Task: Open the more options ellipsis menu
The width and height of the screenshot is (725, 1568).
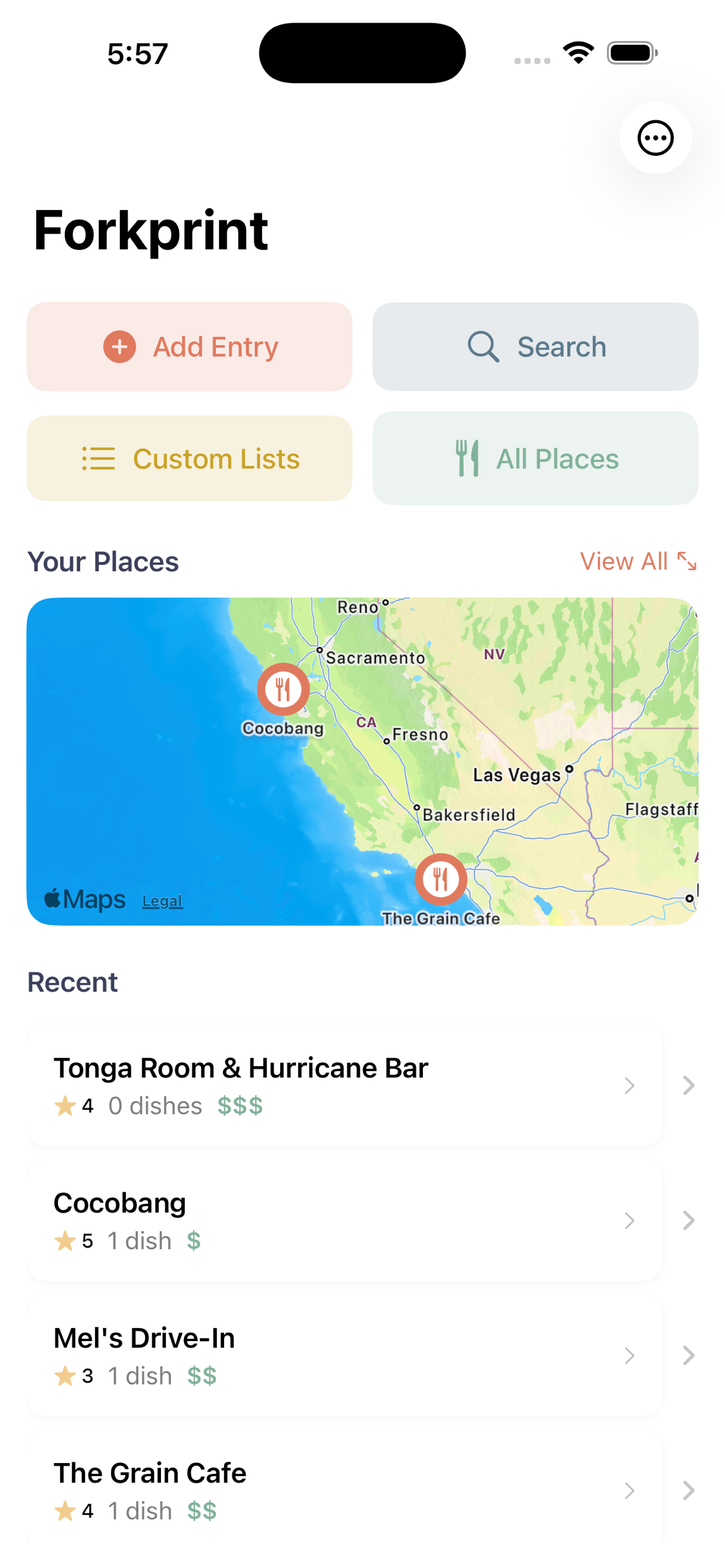Action: tap(655, 138)
